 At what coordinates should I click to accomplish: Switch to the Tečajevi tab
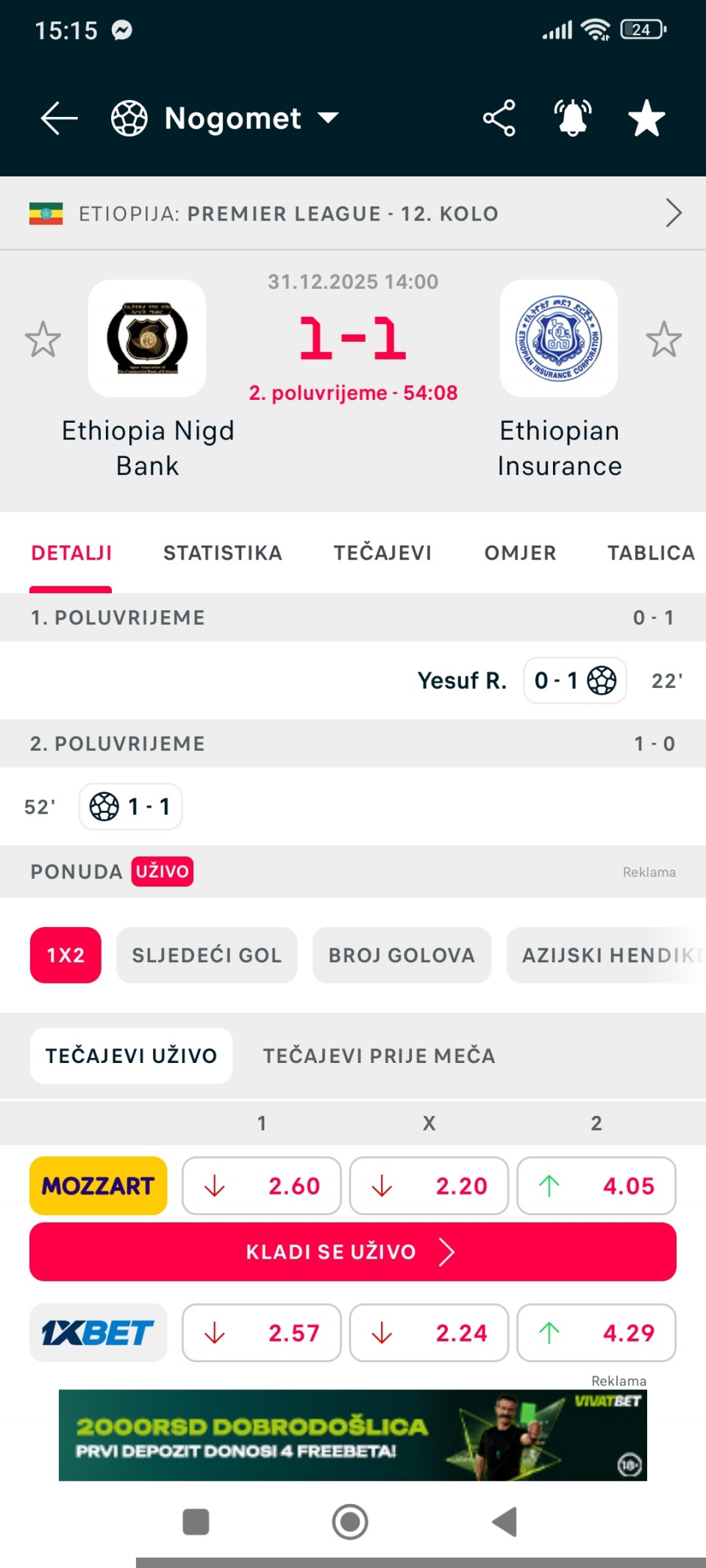coord(382,553)
